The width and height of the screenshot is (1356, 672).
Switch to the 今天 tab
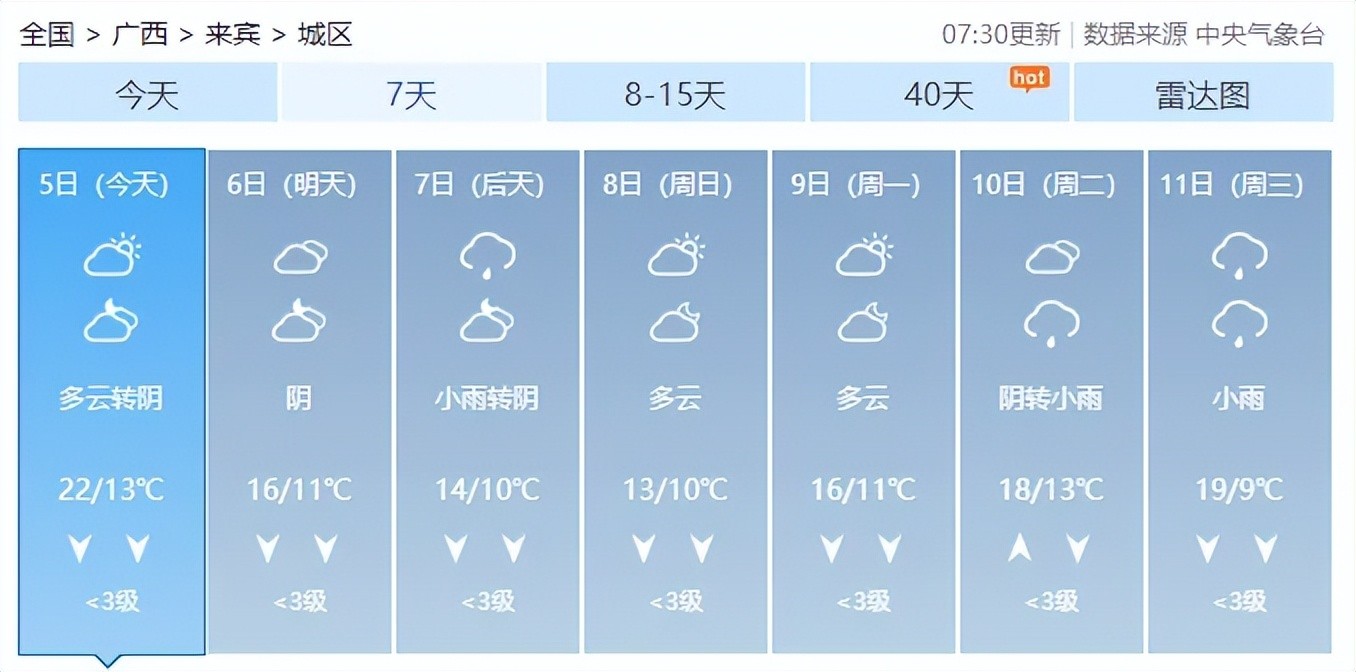pyautogui.click(x=147, y=94)
